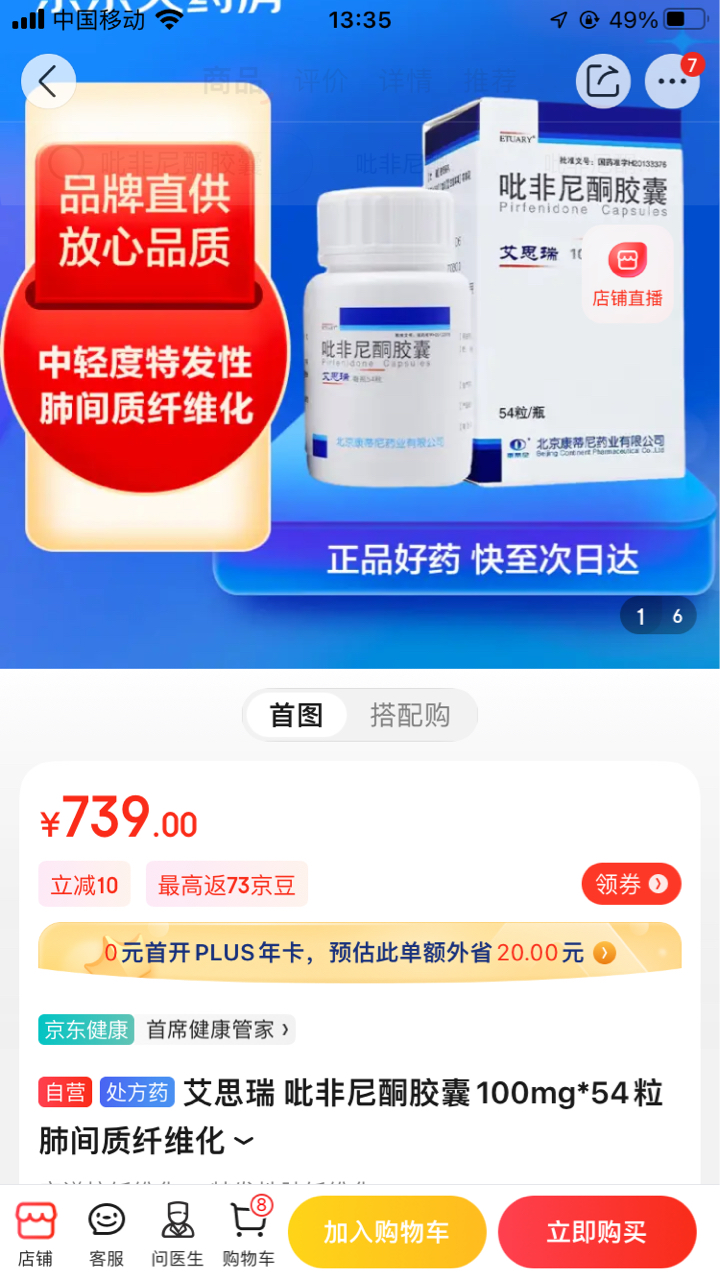The width and height of the screenshot is (720, 1280).
Task: Expand the full product title
Action: point(244,1140)
